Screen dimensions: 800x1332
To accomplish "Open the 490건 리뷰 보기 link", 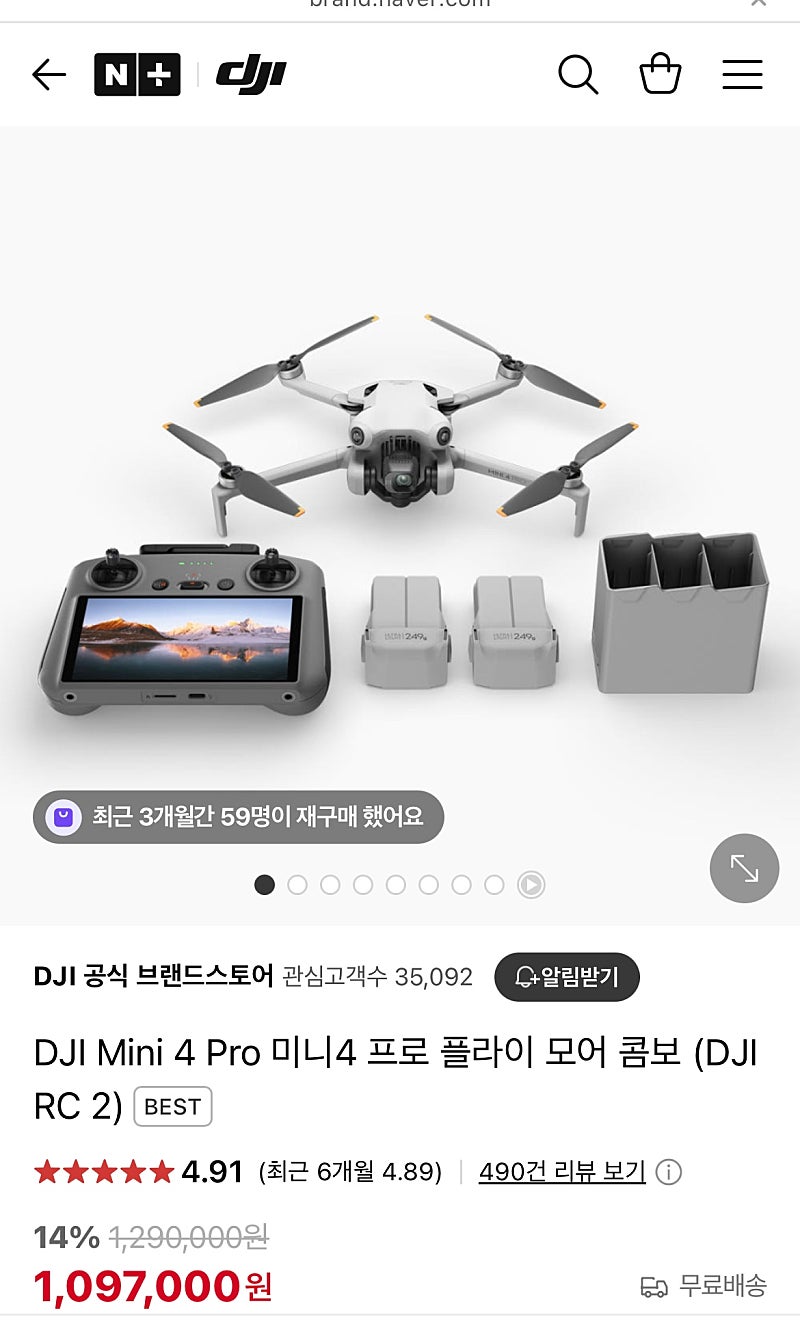I will (562, 1172).
